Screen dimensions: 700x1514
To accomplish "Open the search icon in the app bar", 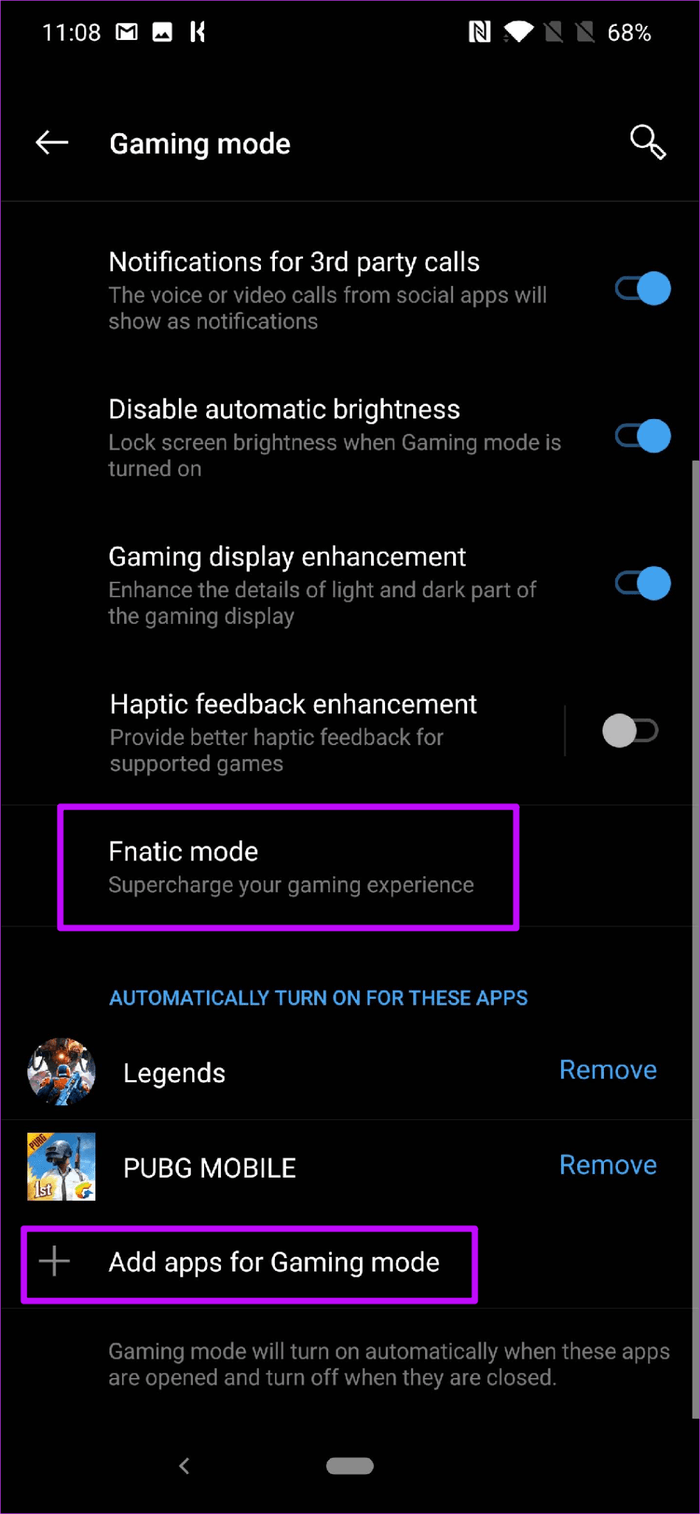I will coord(648,143).
